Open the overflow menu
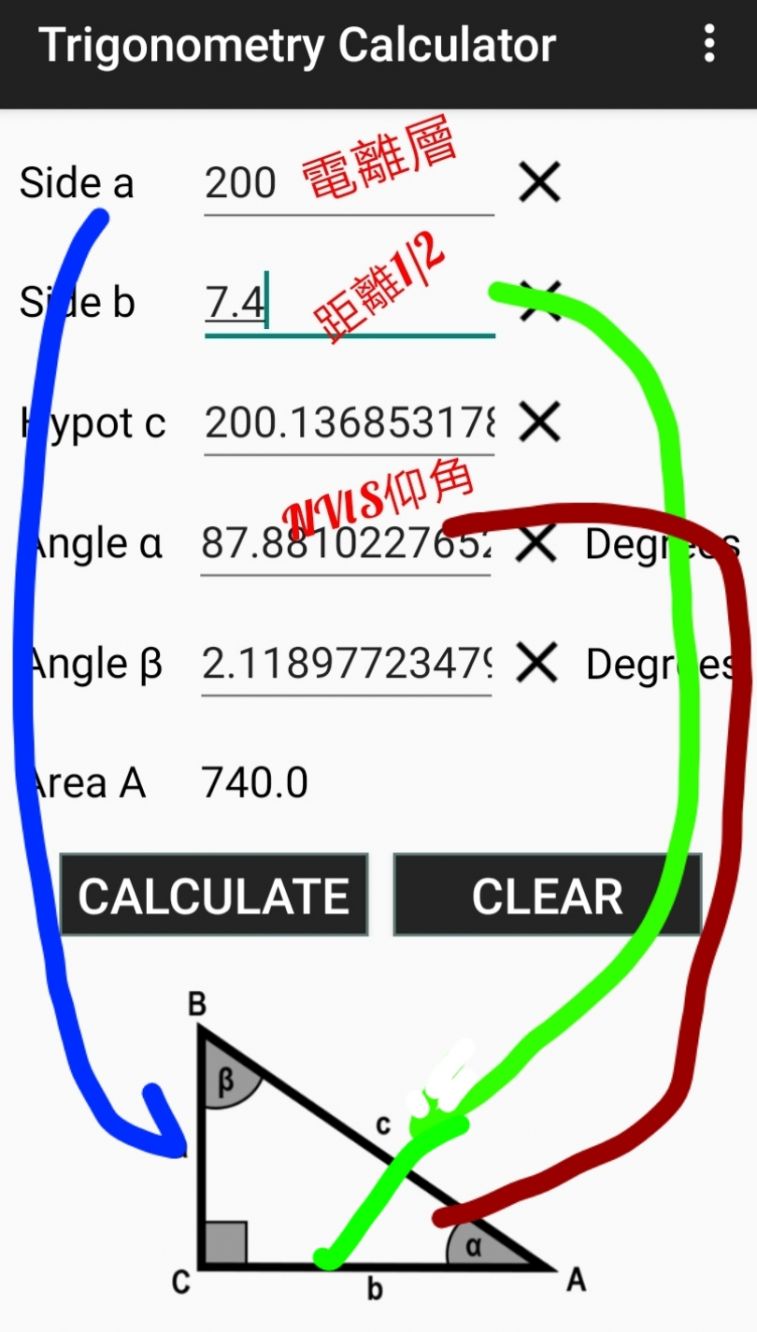Image resolution: width=757 pixels, height=1332 pixels. pos(709,45)
